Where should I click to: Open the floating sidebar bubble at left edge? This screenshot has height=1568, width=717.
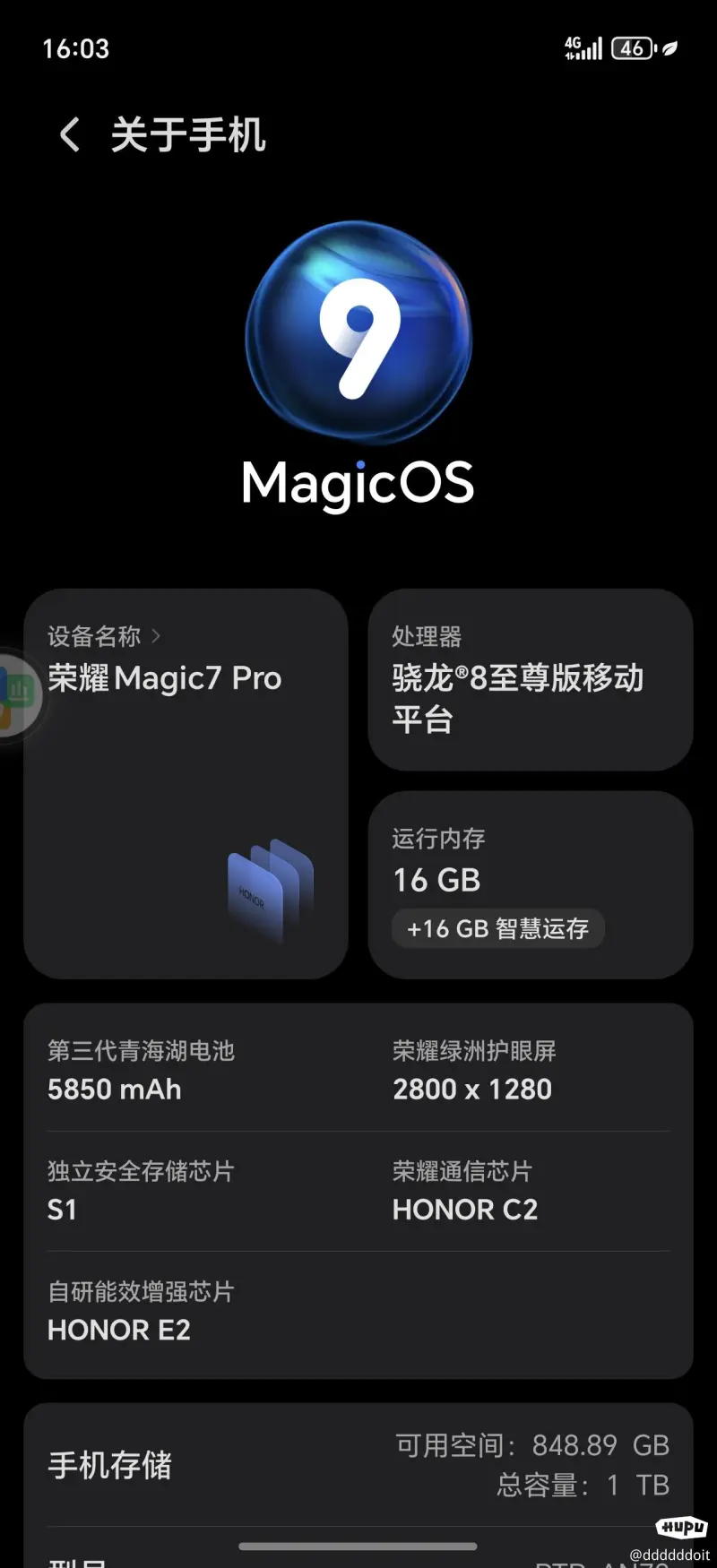[18, 694]
